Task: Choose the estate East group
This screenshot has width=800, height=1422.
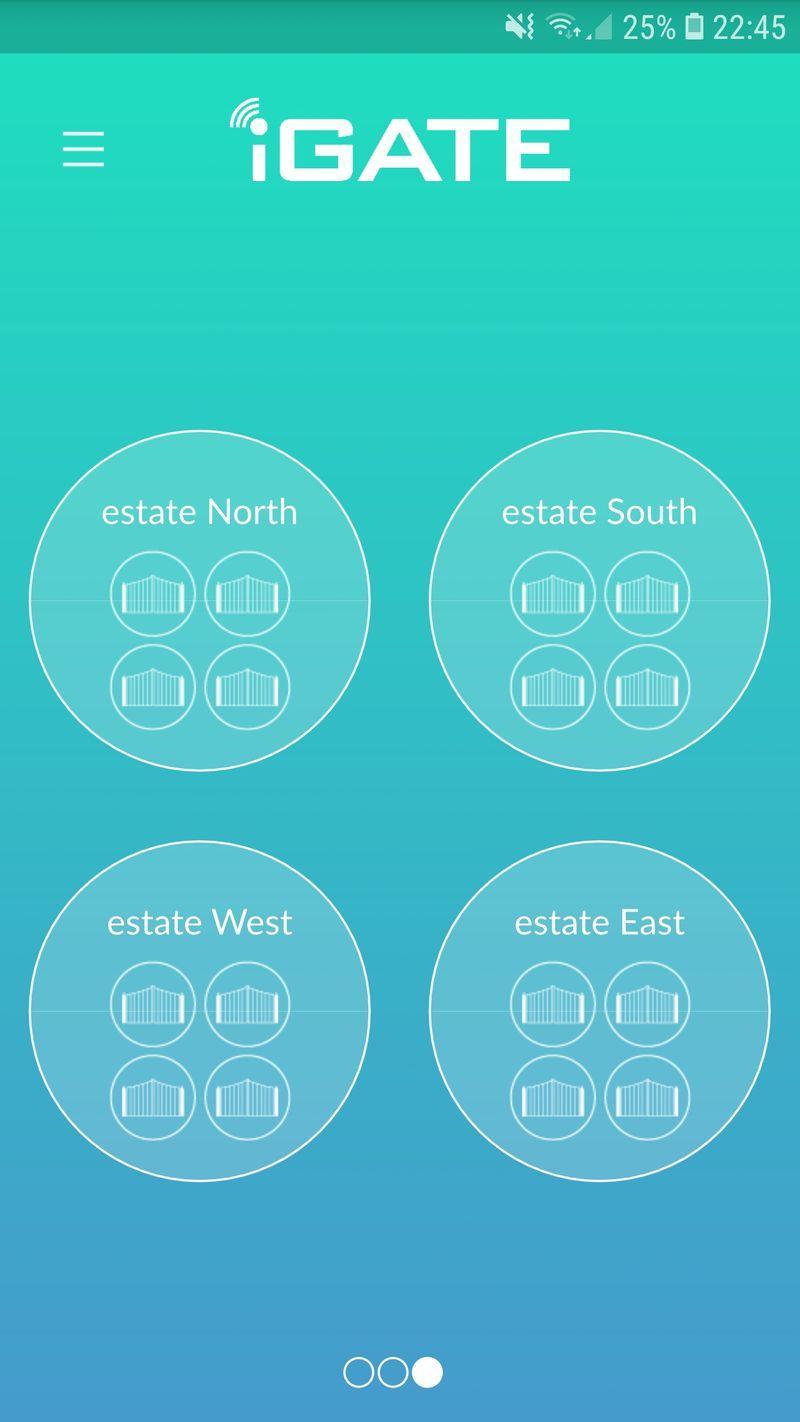Action: tap(600, 1011)
